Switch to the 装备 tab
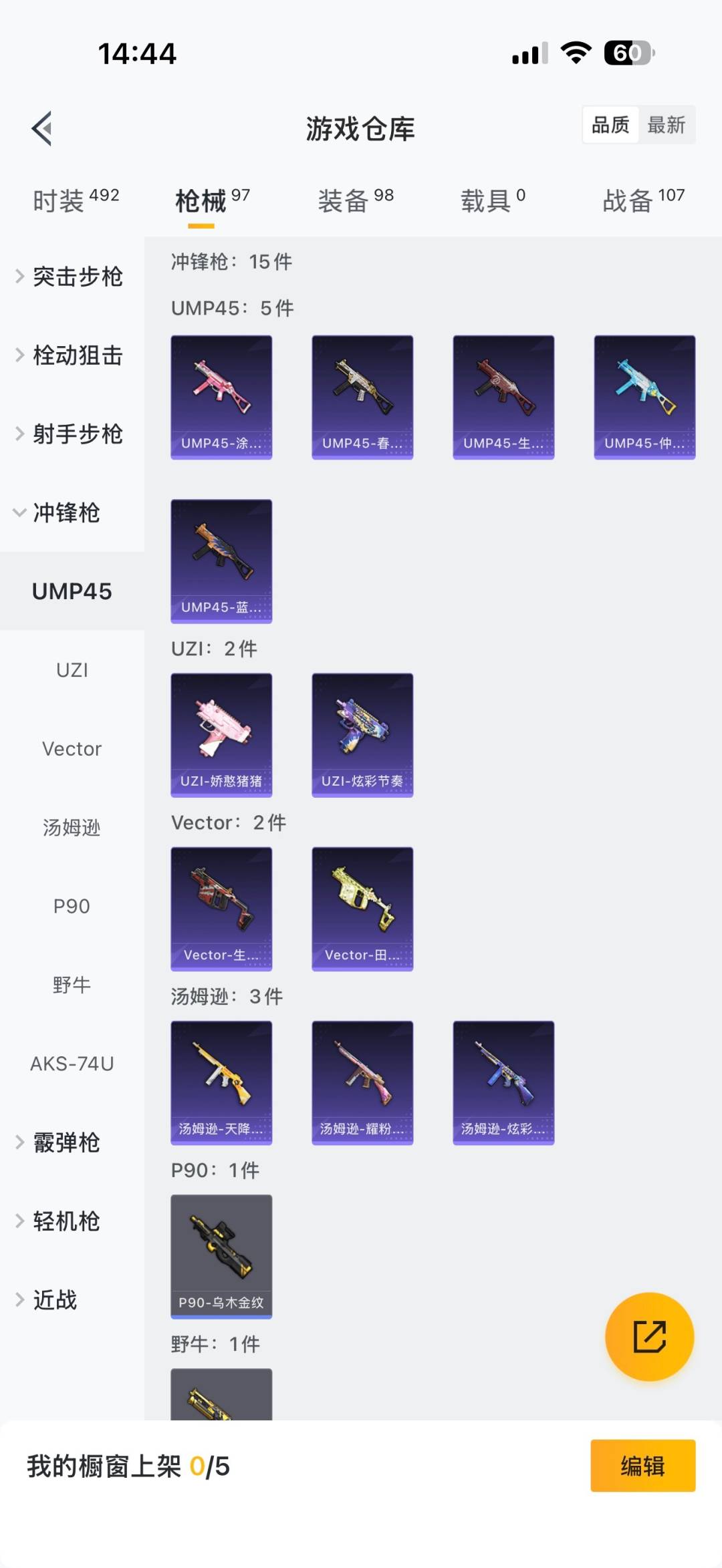 [355, 200]
